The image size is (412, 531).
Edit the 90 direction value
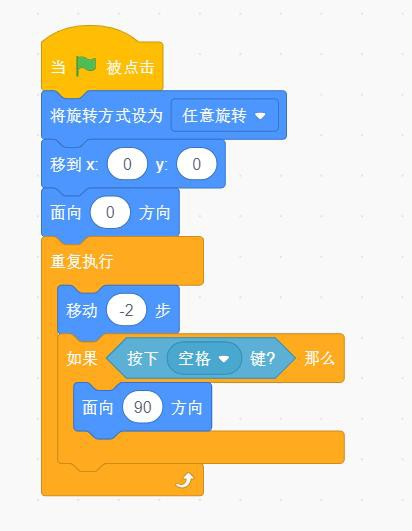(143, 407)
